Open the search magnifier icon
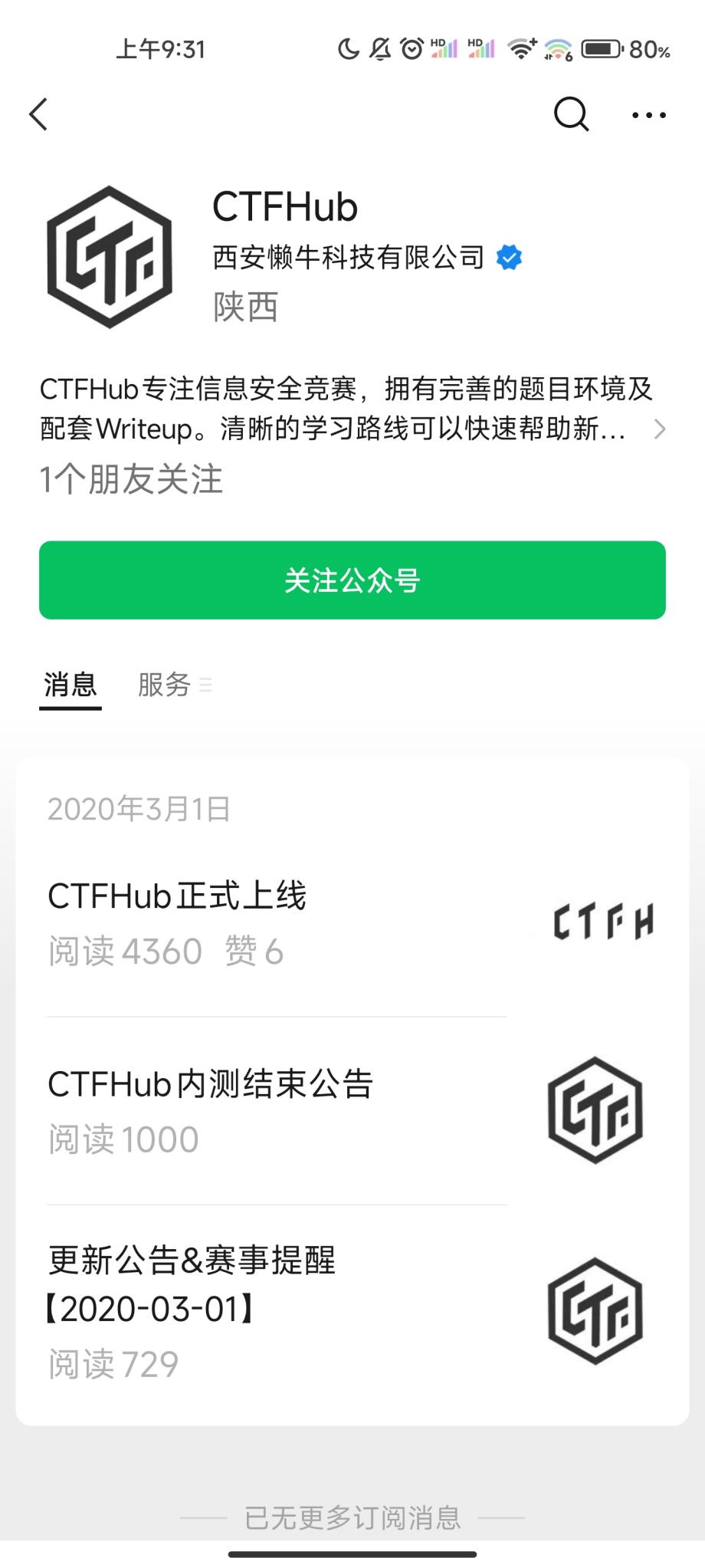Image resolution: width=705 pixels, height=1568 pixels. click(x=571, y=115)
